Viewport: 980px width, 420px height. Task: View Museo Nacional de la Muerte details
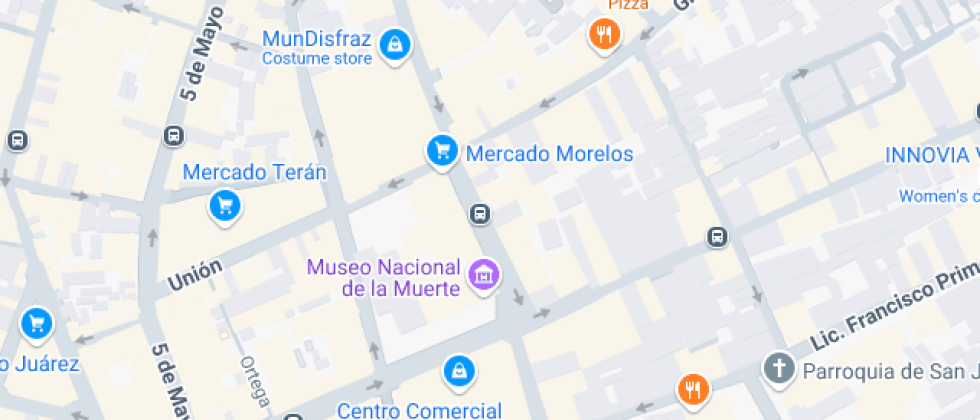point(486,274)
